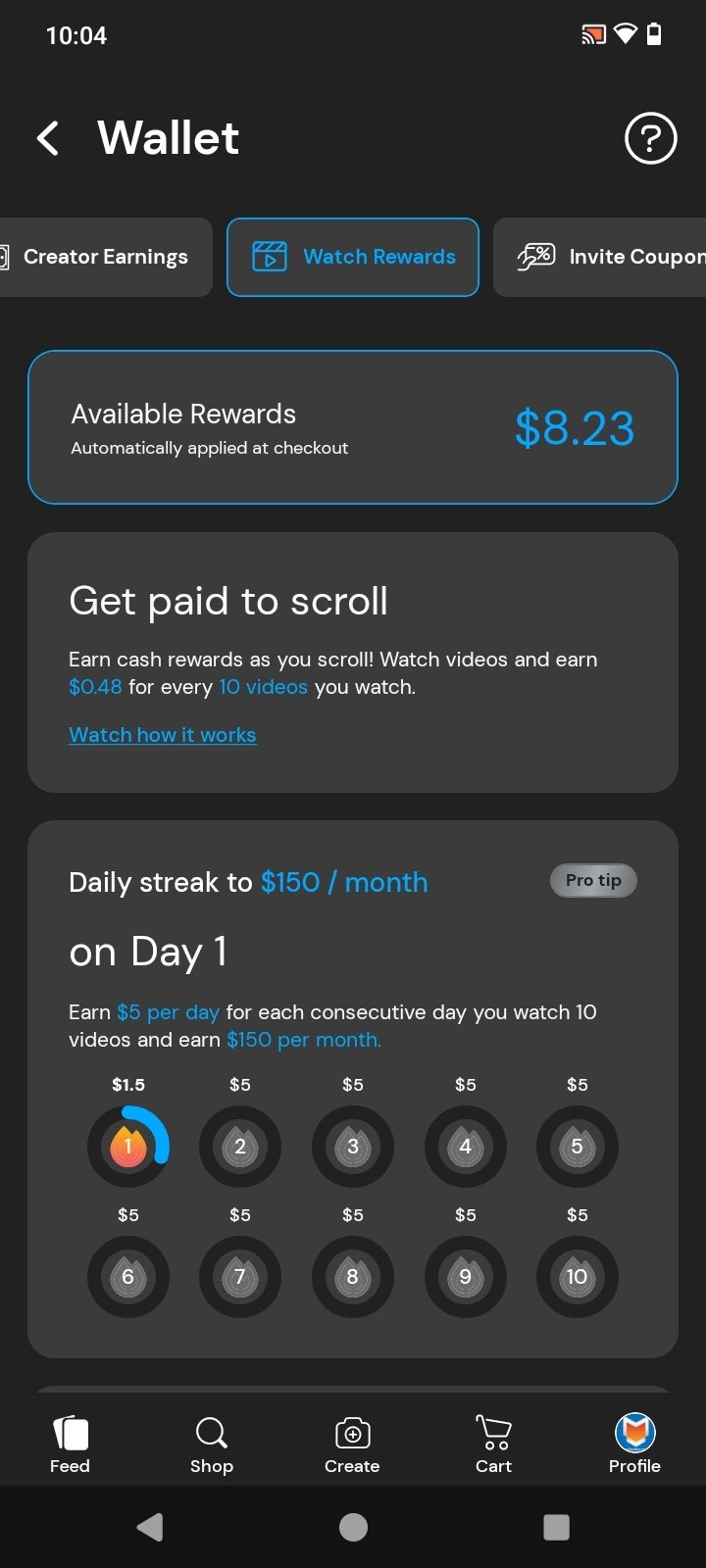
Task: Tap the system home button
Action: tap(353, 1527)
